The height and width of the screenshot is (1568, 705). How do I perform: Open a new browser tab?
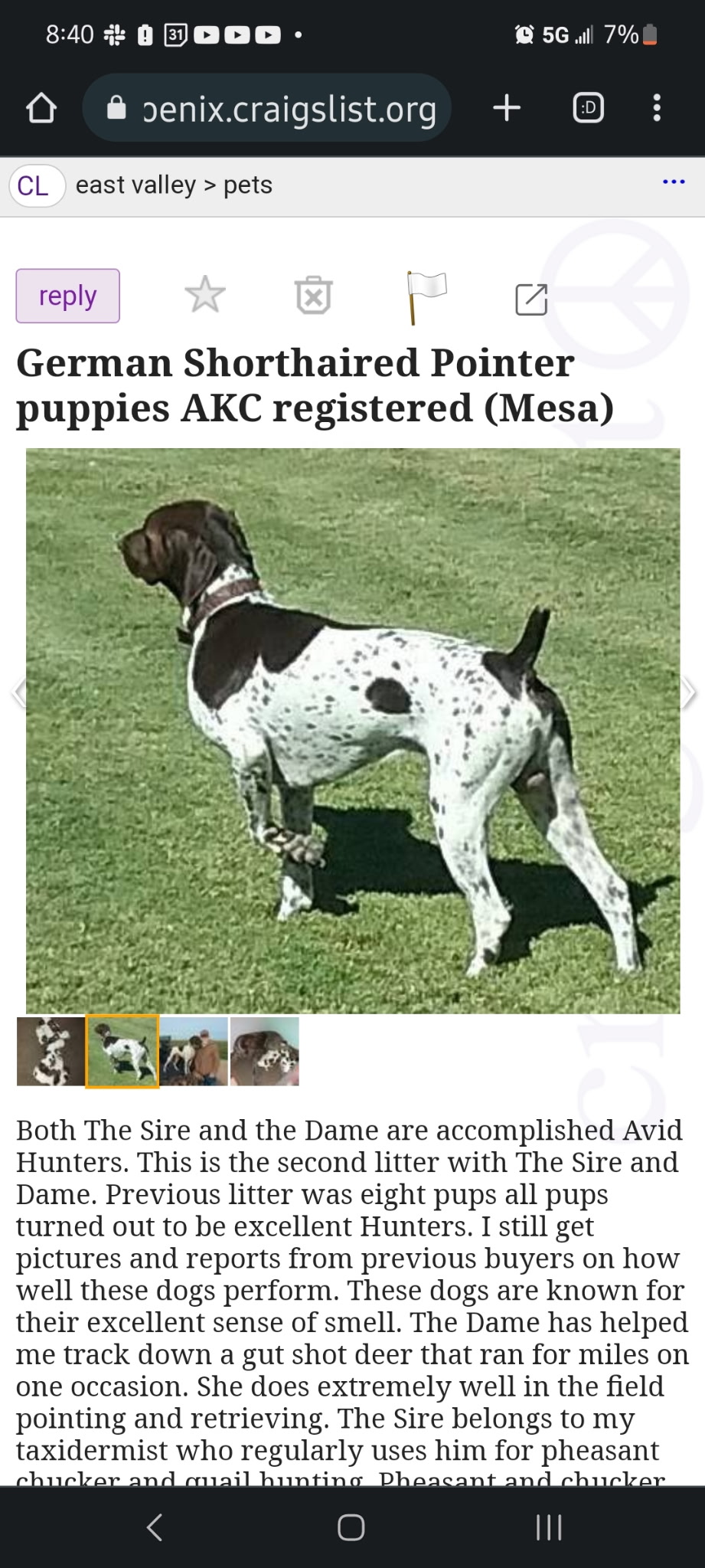pyautogui.click(x=507, y=108)
